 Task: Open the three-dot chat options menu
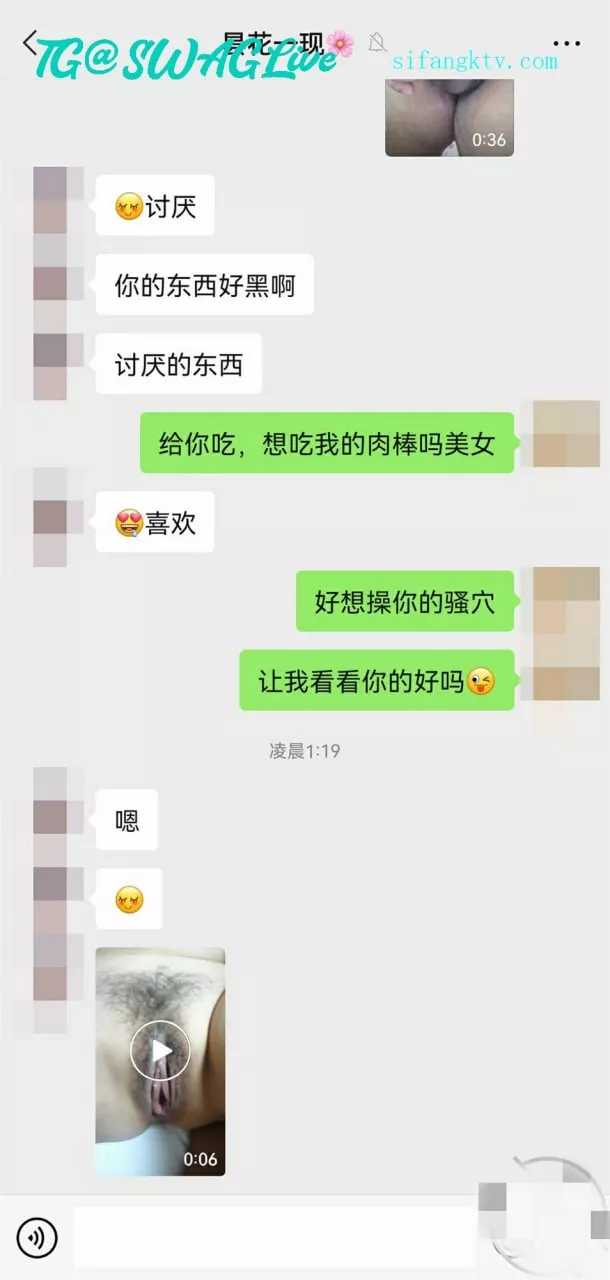pyautogui.click(x=566, y=43)
